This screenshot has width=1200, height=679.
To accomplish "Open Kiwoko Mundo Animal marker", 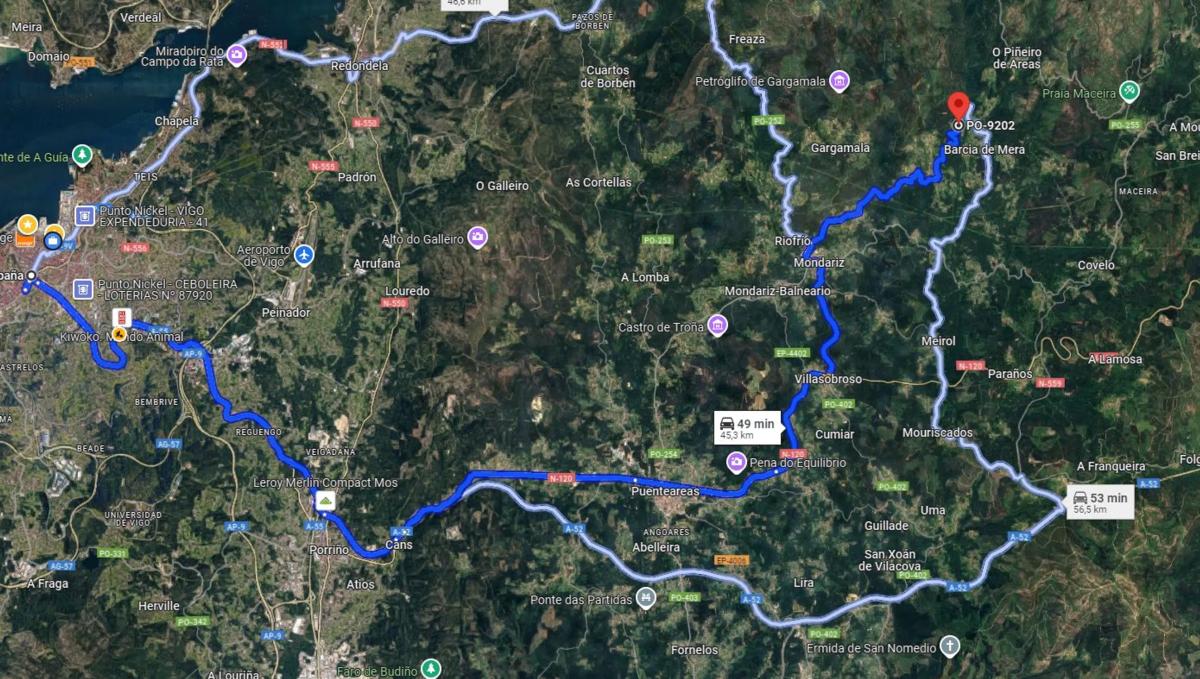I will click(x=120, y=334).
